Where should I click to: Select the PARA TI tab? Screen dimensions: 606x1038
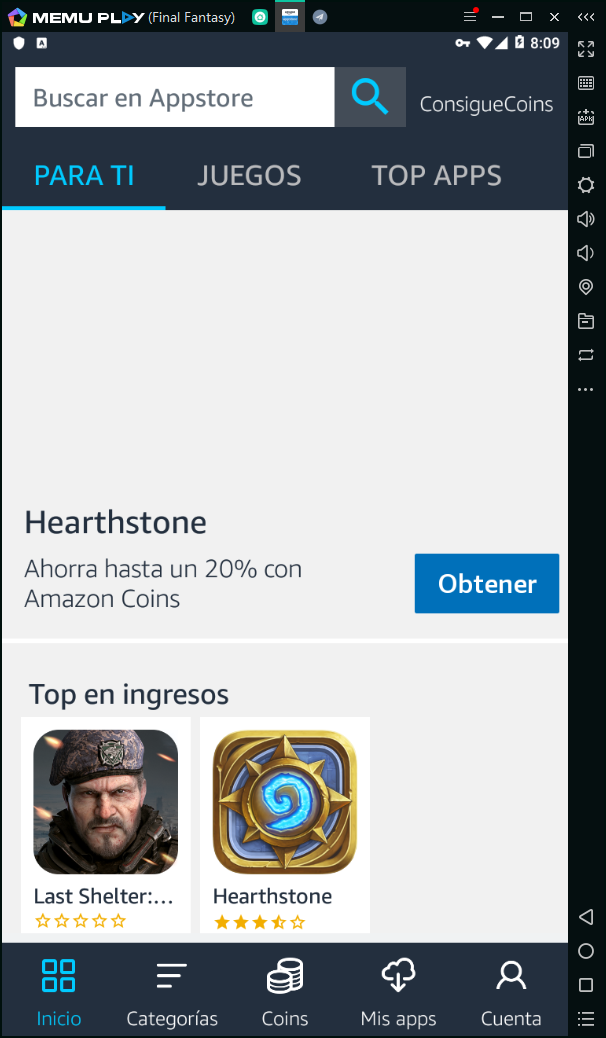[x=84, y=176]
